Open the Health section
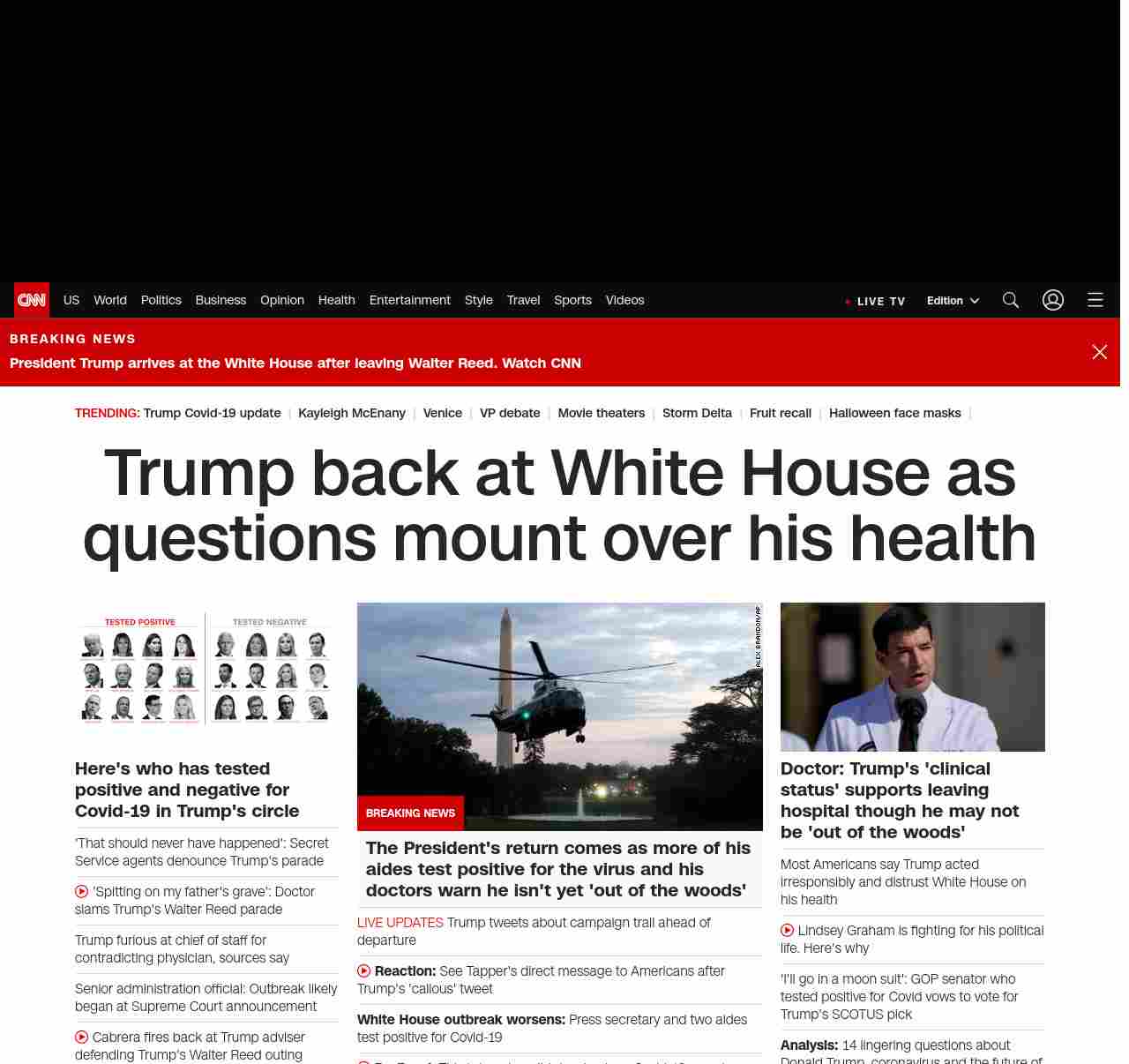This screenshot has height=1064, width=1129. [336, 300]
